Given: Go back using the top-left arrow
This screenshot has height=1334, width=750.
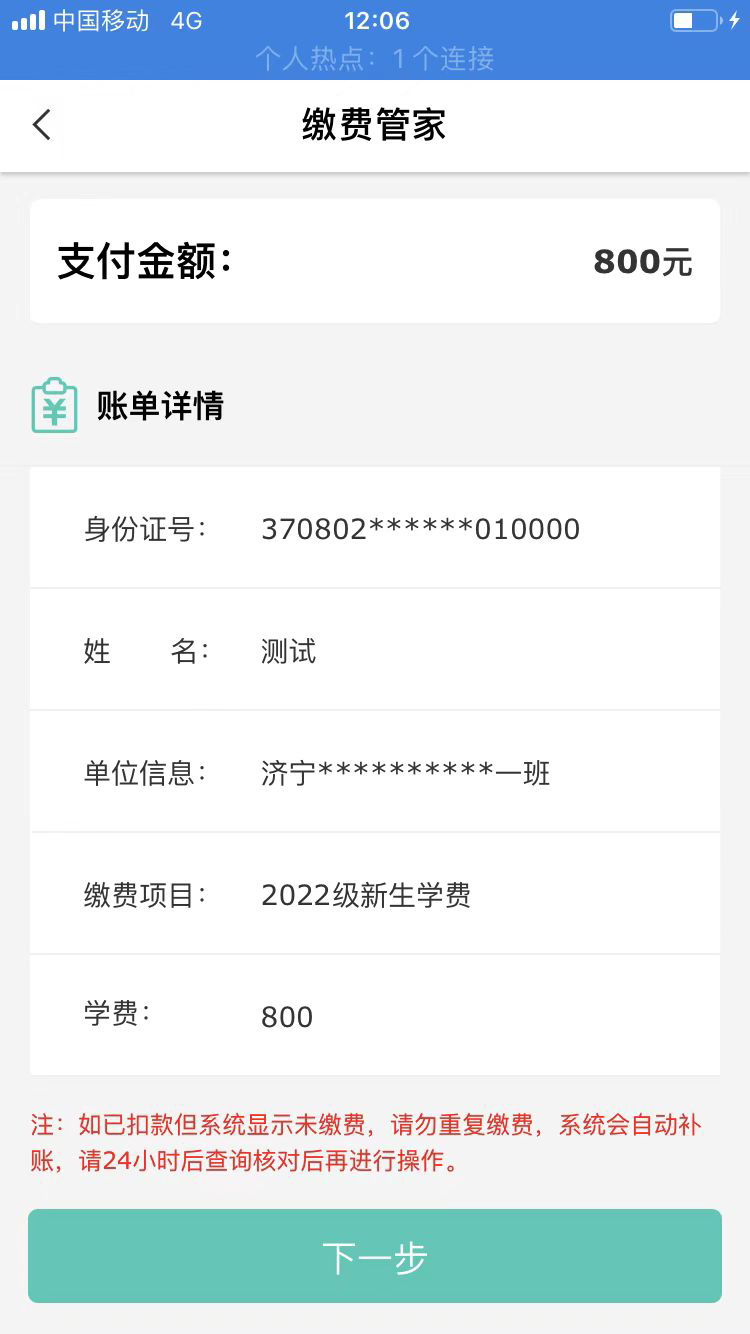Looking at the screenshot, I should [x=41, y=125].
